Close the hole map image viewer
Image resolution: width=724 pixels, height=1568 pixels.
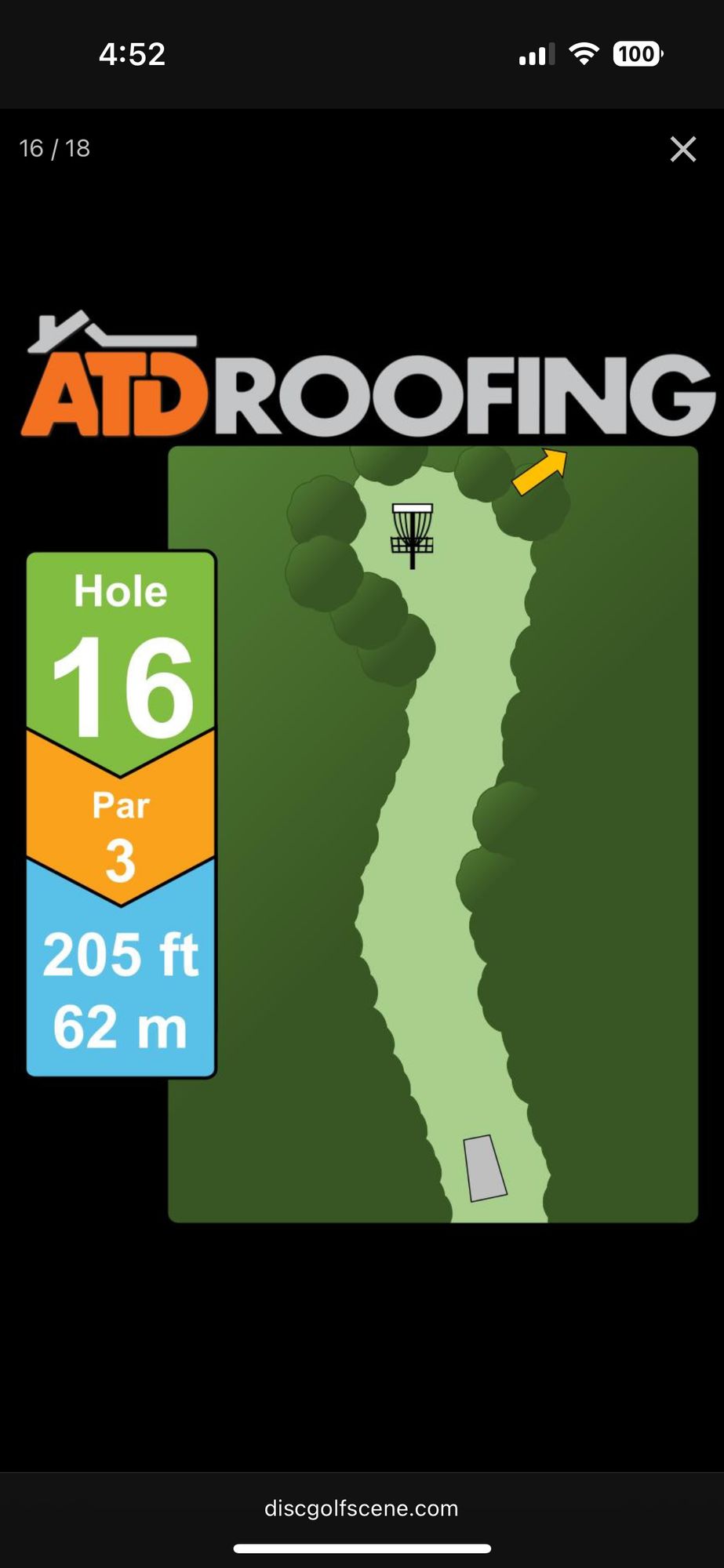[x=682, y=149]
